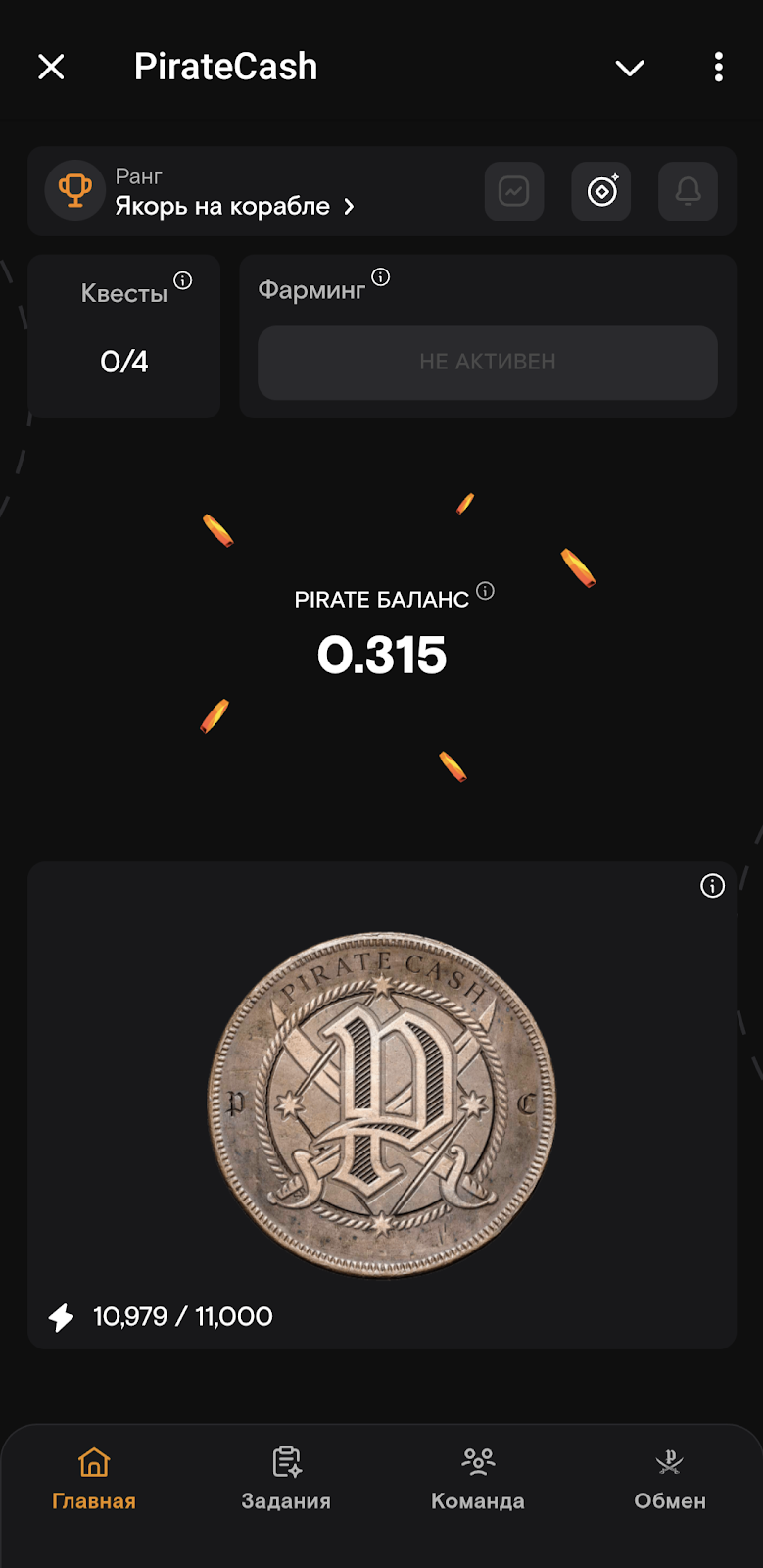763x1568 pixels.
Task: Tap the coin target icon
Action: (x=601, y=191)
